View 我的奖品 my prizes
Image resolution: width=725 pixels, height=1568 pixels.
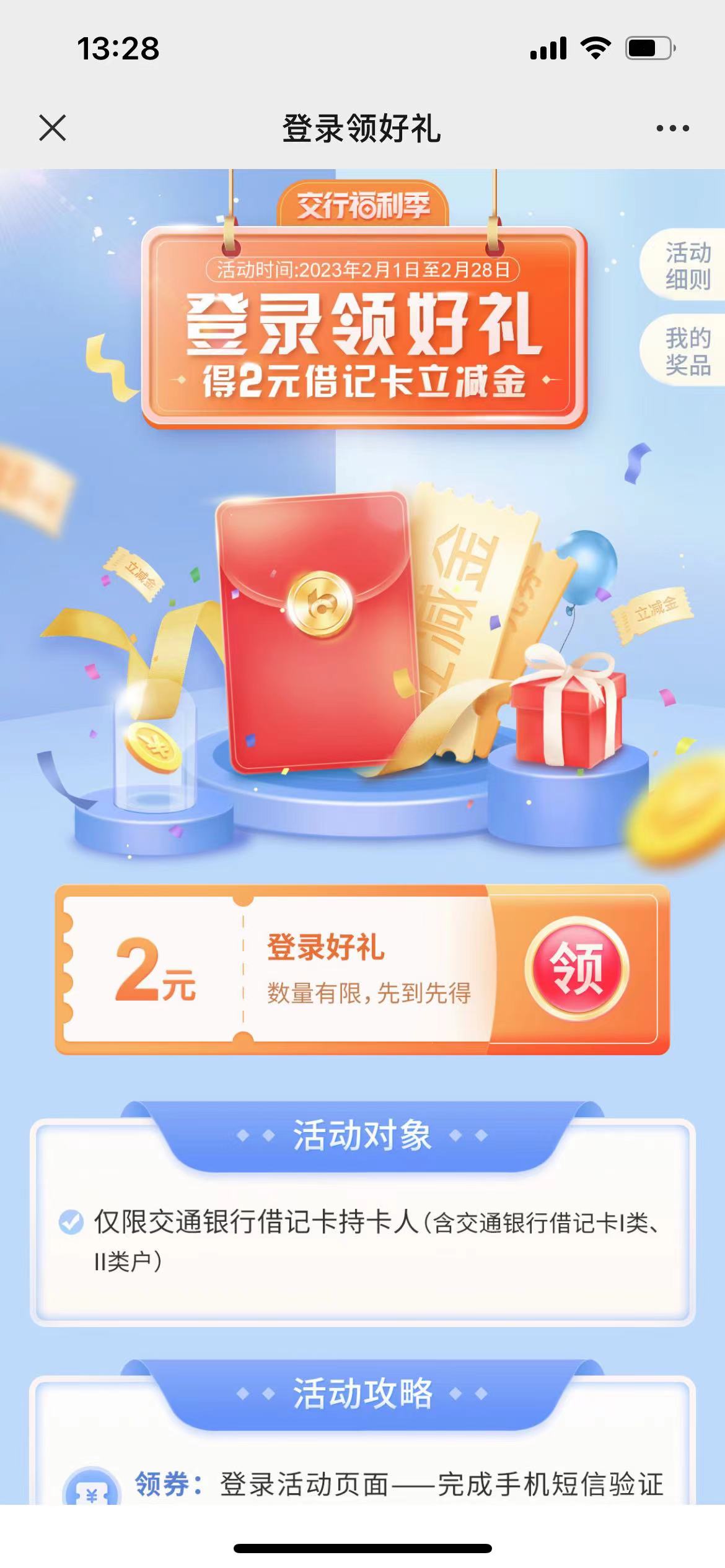687,351
